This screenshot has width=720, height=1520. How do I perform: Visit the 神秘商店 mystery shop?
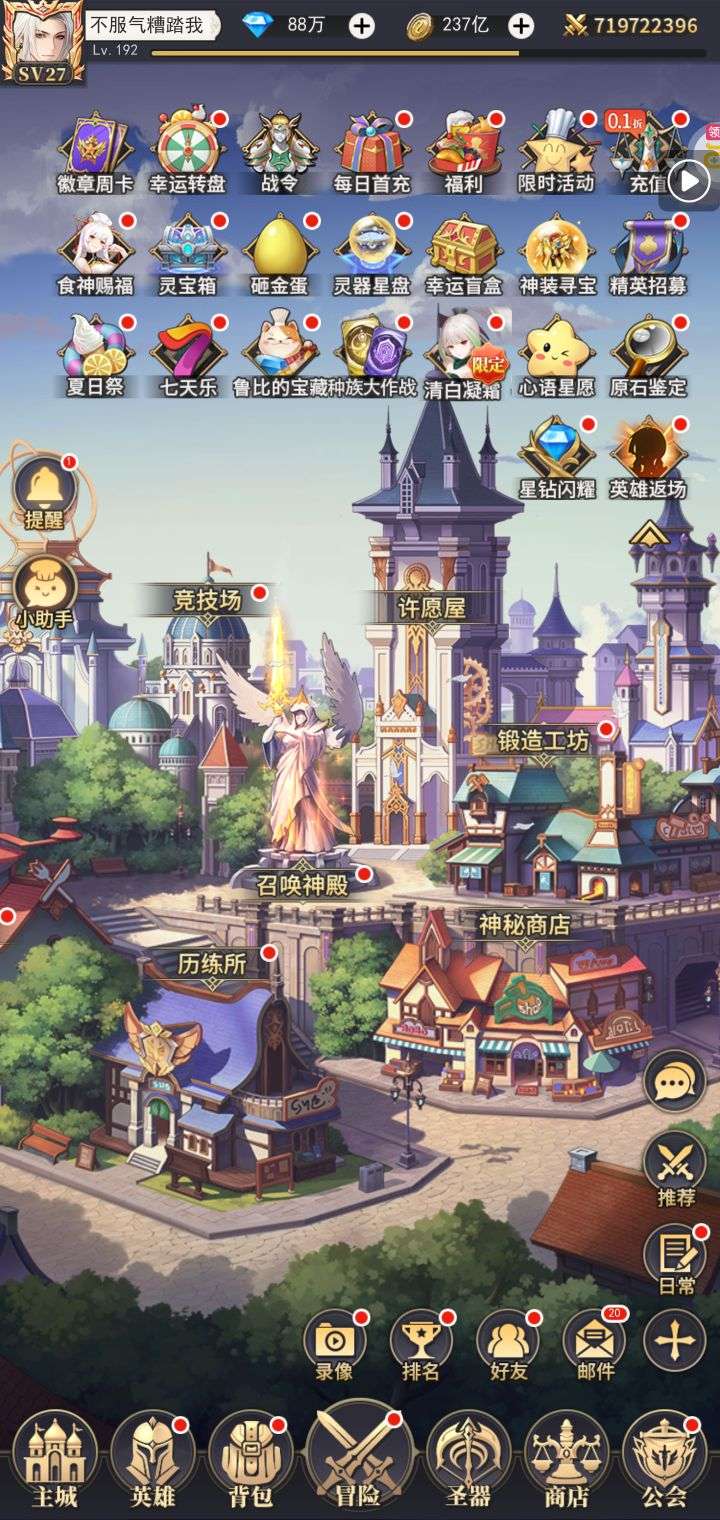(x=524, y=925)
